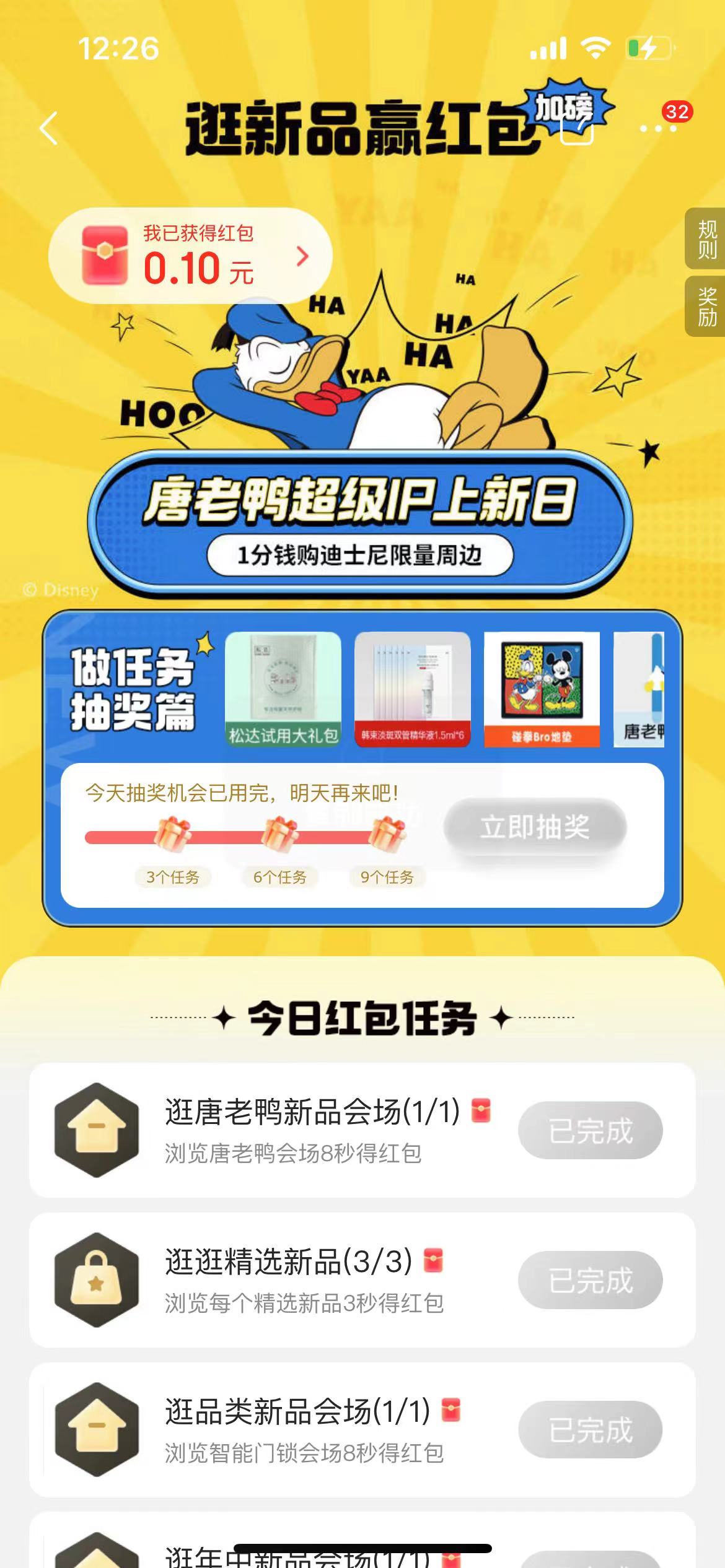The image size is (725, 1568).
Task: Open the 1分钱购迪士尼限量周边 banner
Action: point(359,555)
